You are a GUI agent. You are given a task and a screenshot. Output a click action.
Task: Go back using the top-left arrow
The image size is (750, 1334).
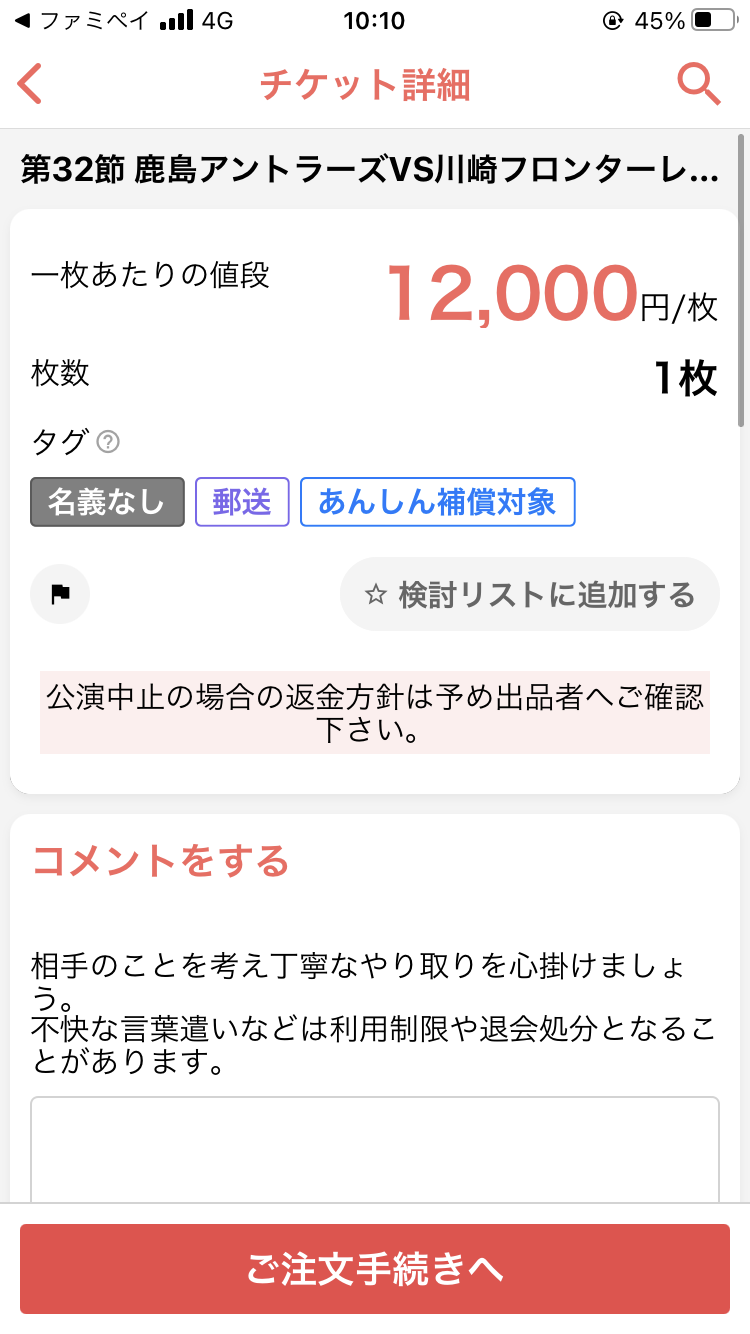30,84
